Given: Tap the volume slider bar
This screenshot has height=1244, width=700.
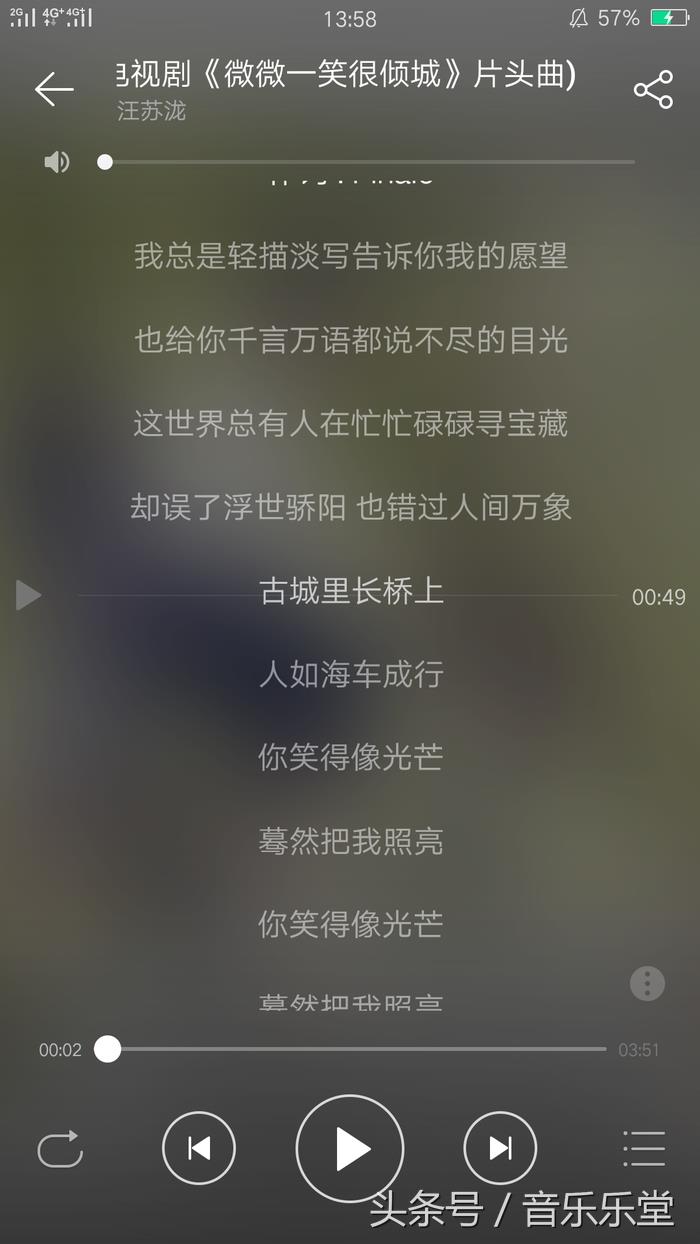Looking at the screenshot, I should click(370, 162).
